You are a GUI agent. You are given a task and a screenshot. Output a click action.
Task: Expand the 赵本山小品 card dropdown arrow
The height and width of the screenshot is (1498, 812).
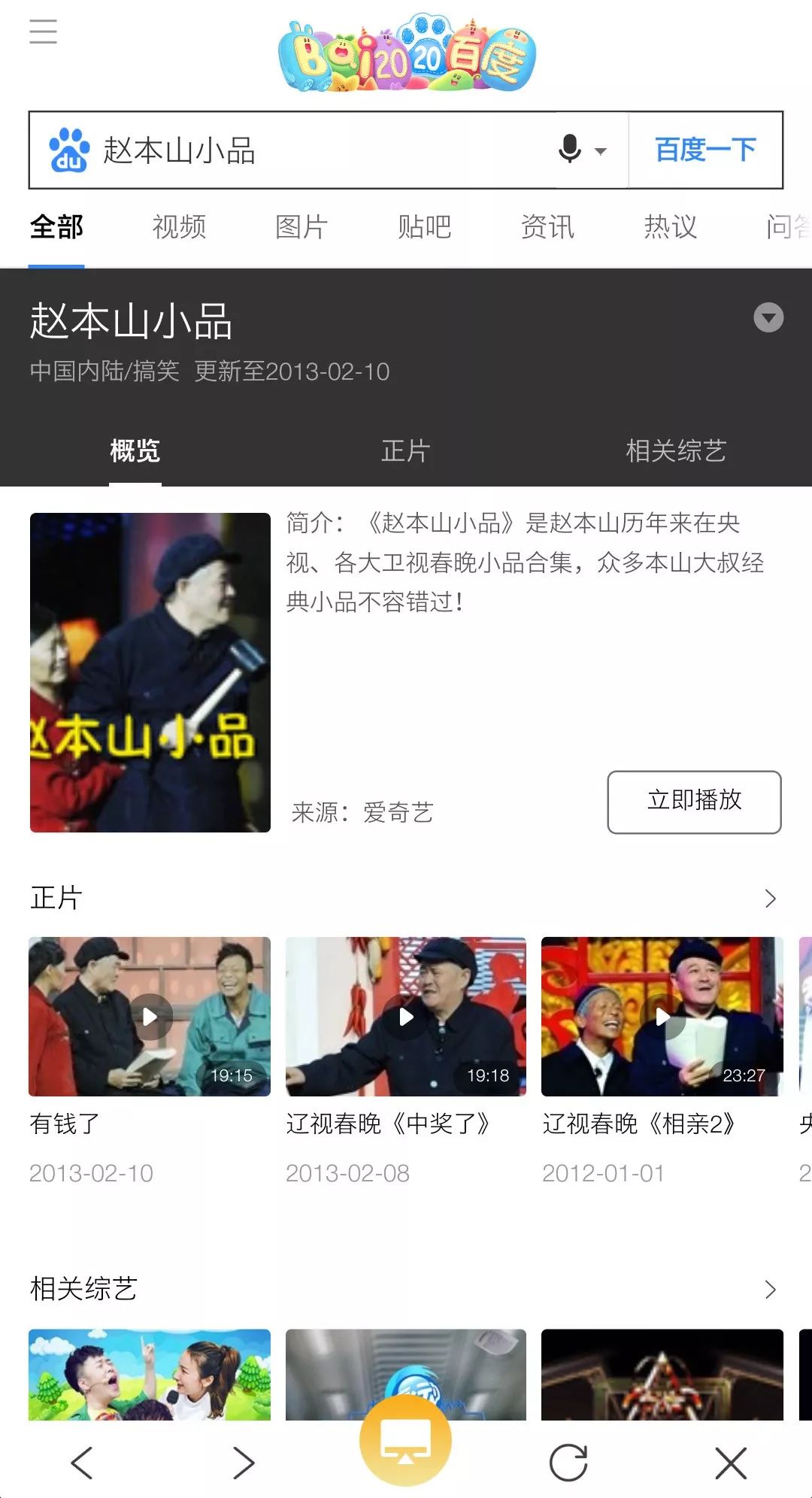(768, 317)
